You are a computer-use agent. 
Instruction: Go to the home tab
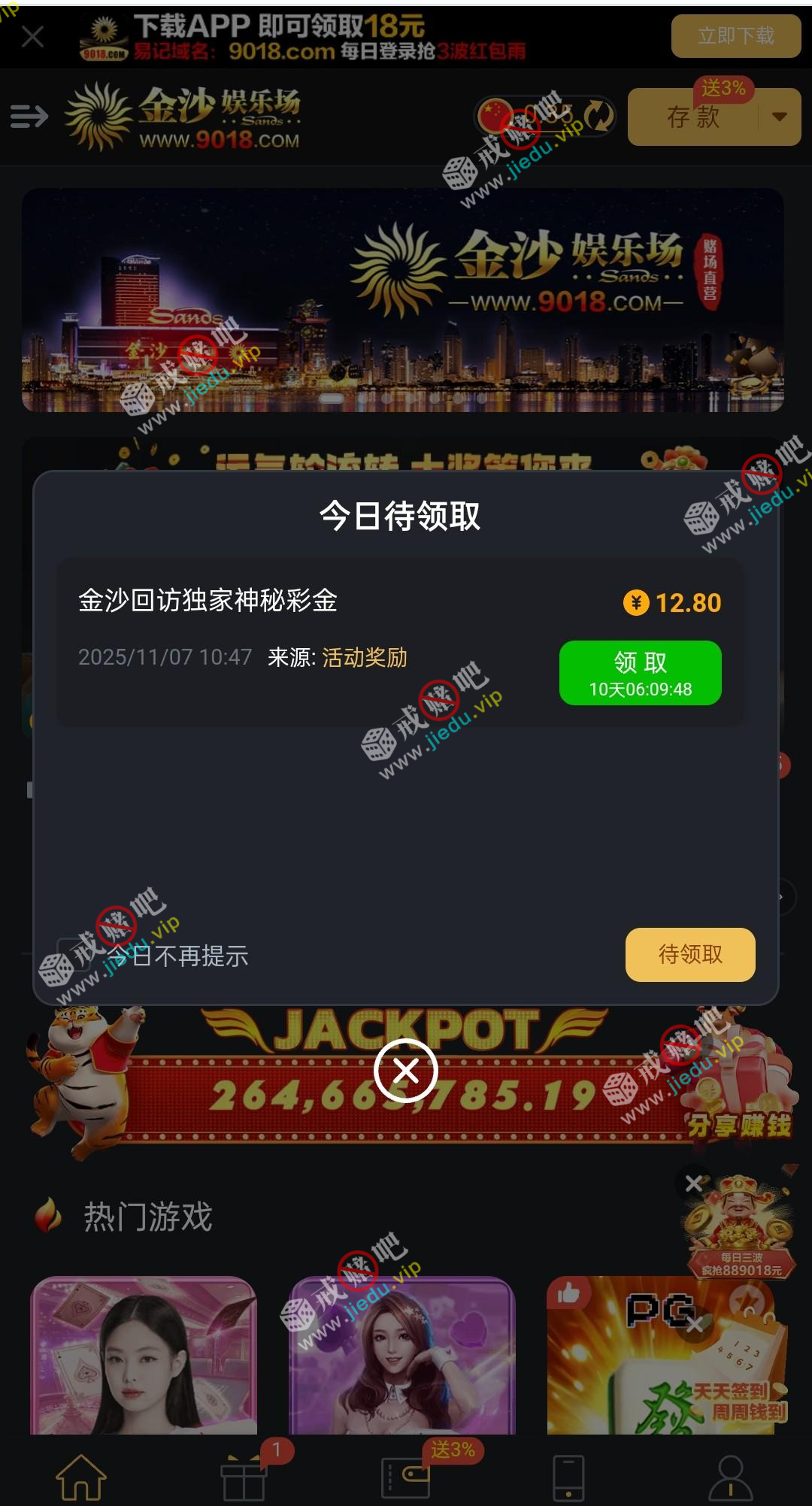[x=81, y=1476]
